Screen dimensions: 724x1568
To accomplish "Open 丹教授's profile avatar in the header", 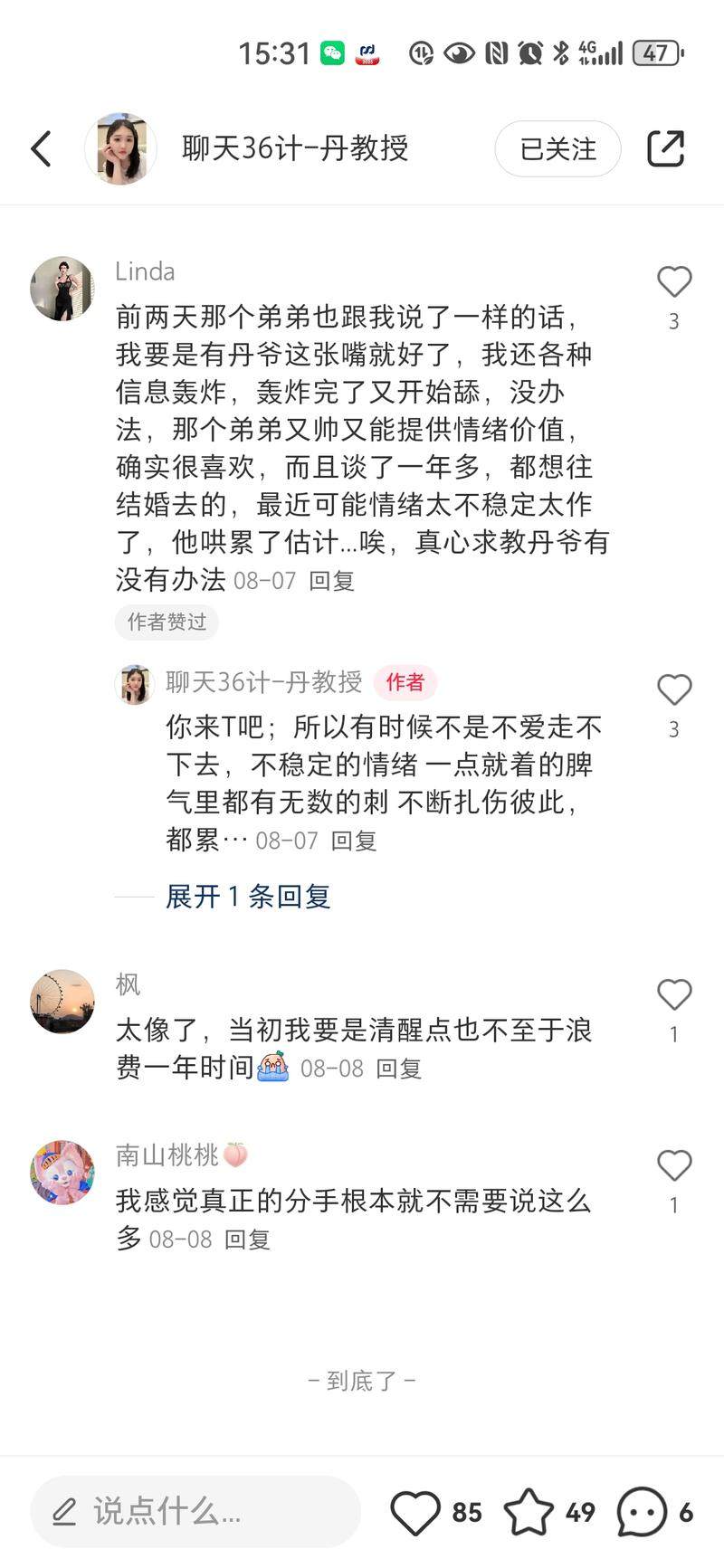I will 121,148.
